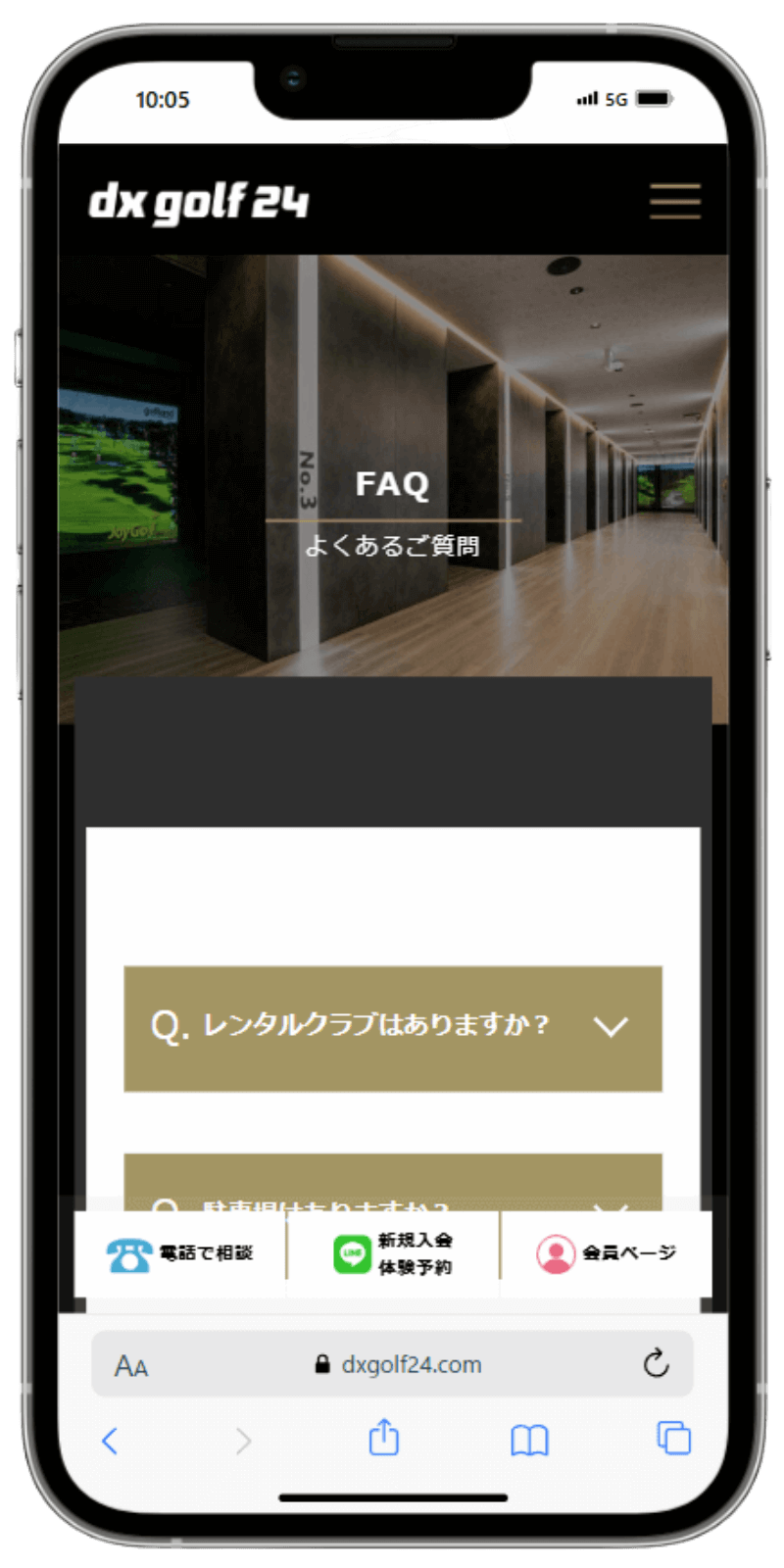Viewport: 784px width, 1568px height.
Task: Go back to the previous page
Action: click(x=110, y=1441)
